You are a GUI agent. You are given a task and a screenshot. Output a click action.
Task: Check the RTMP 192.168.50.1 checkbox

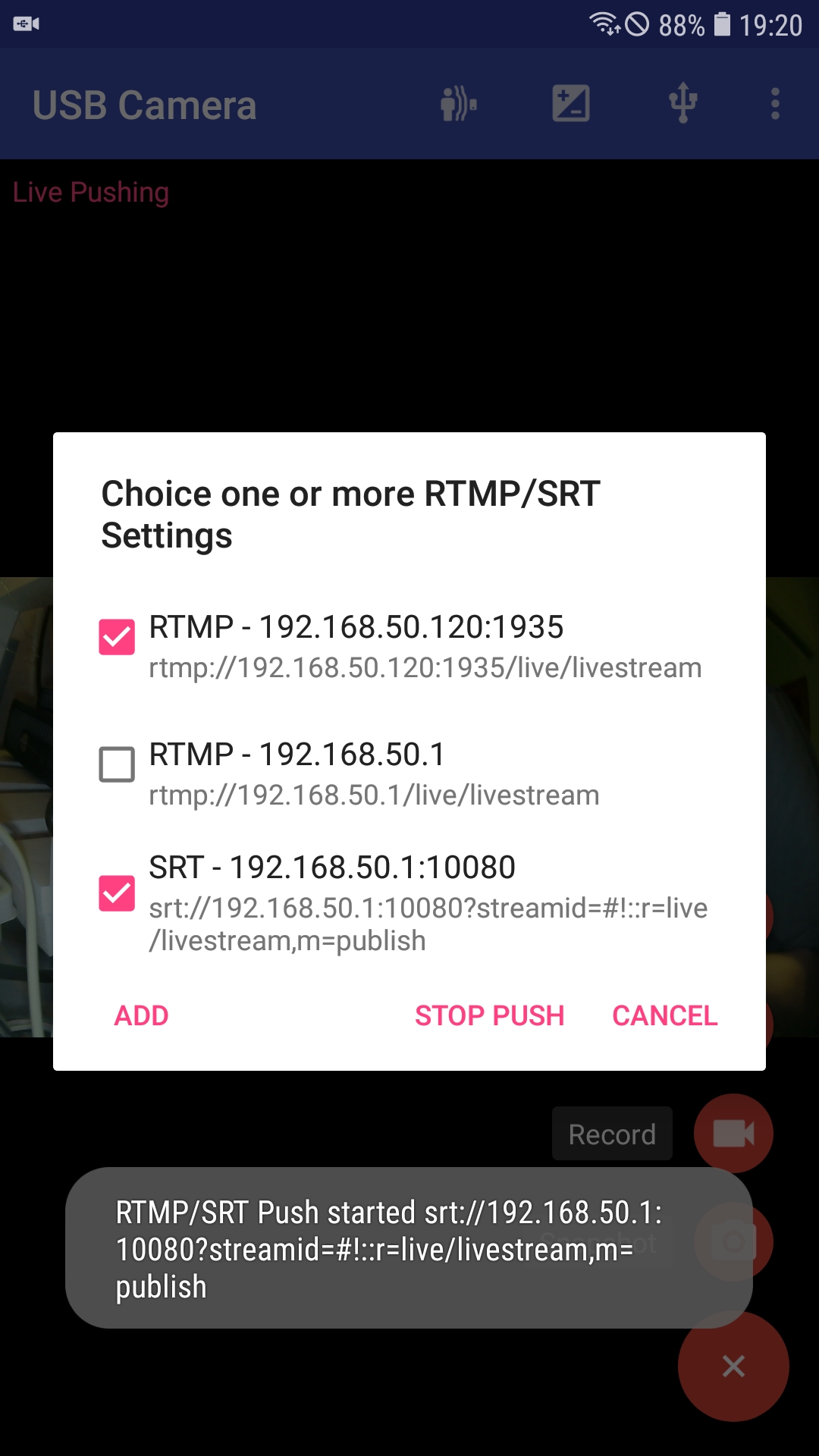117,764
